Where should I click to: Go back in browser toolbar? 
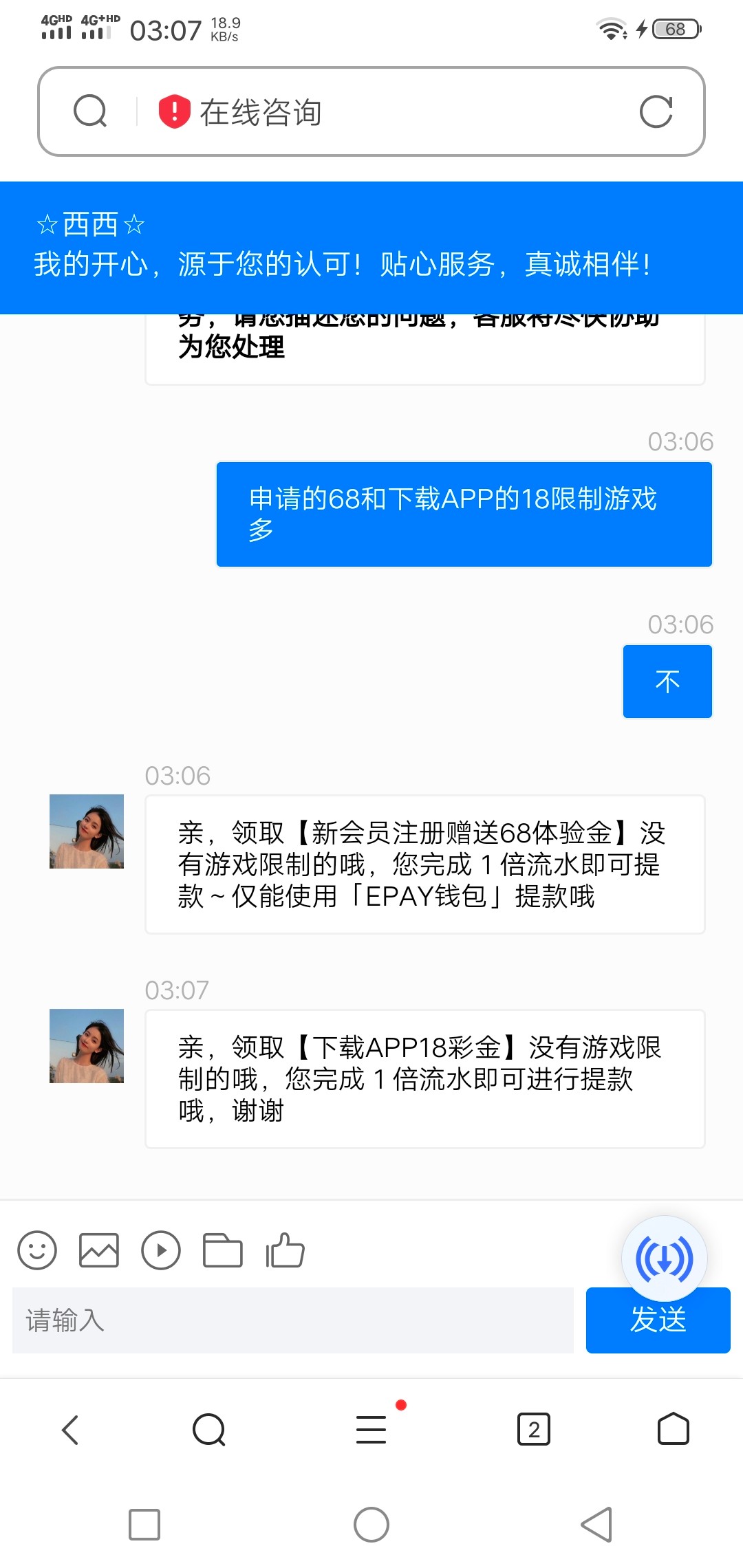pos(71,1430)
